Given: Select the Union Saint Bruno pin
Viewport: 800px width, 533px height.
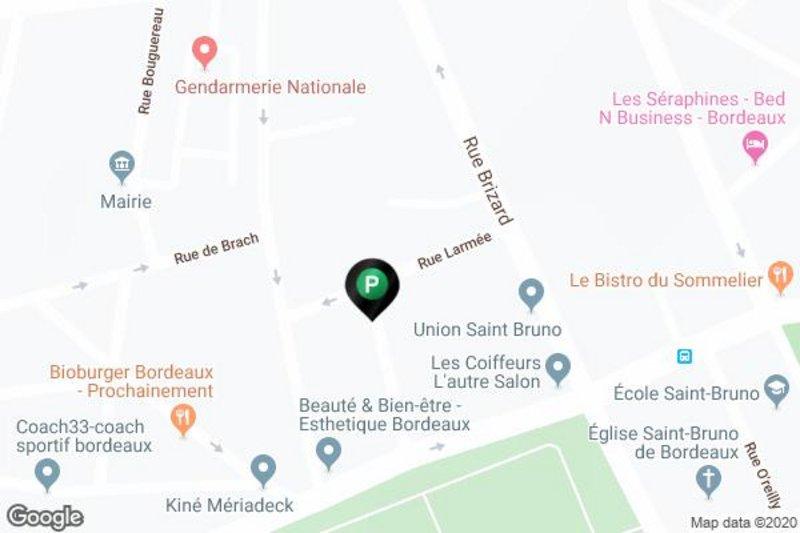Looking at the screenshot, I should pyautogui.click(x=531, y=294).
